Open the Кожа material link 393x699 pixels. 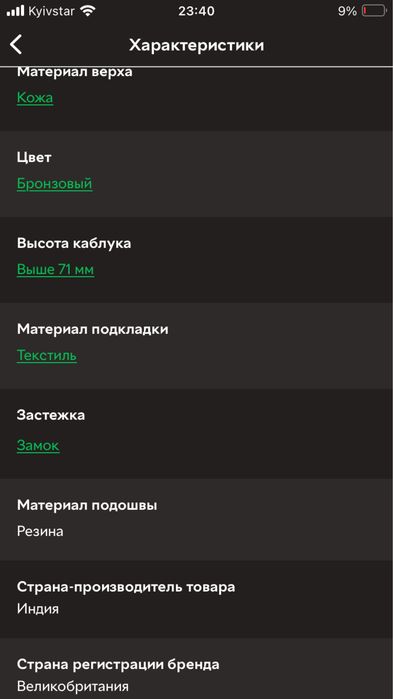click(35, 98)
